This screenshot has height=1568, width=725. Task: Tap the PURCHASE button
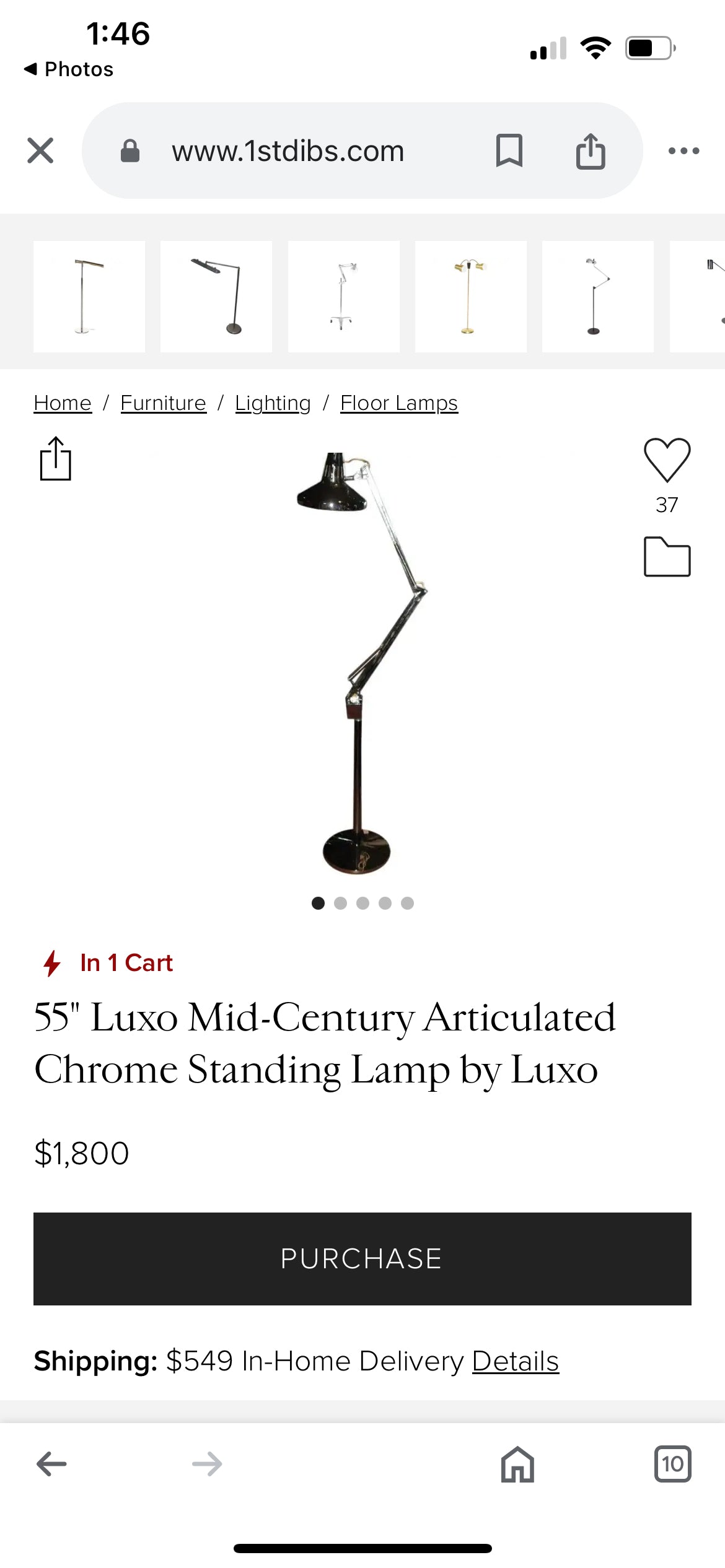click(362, 1259)
